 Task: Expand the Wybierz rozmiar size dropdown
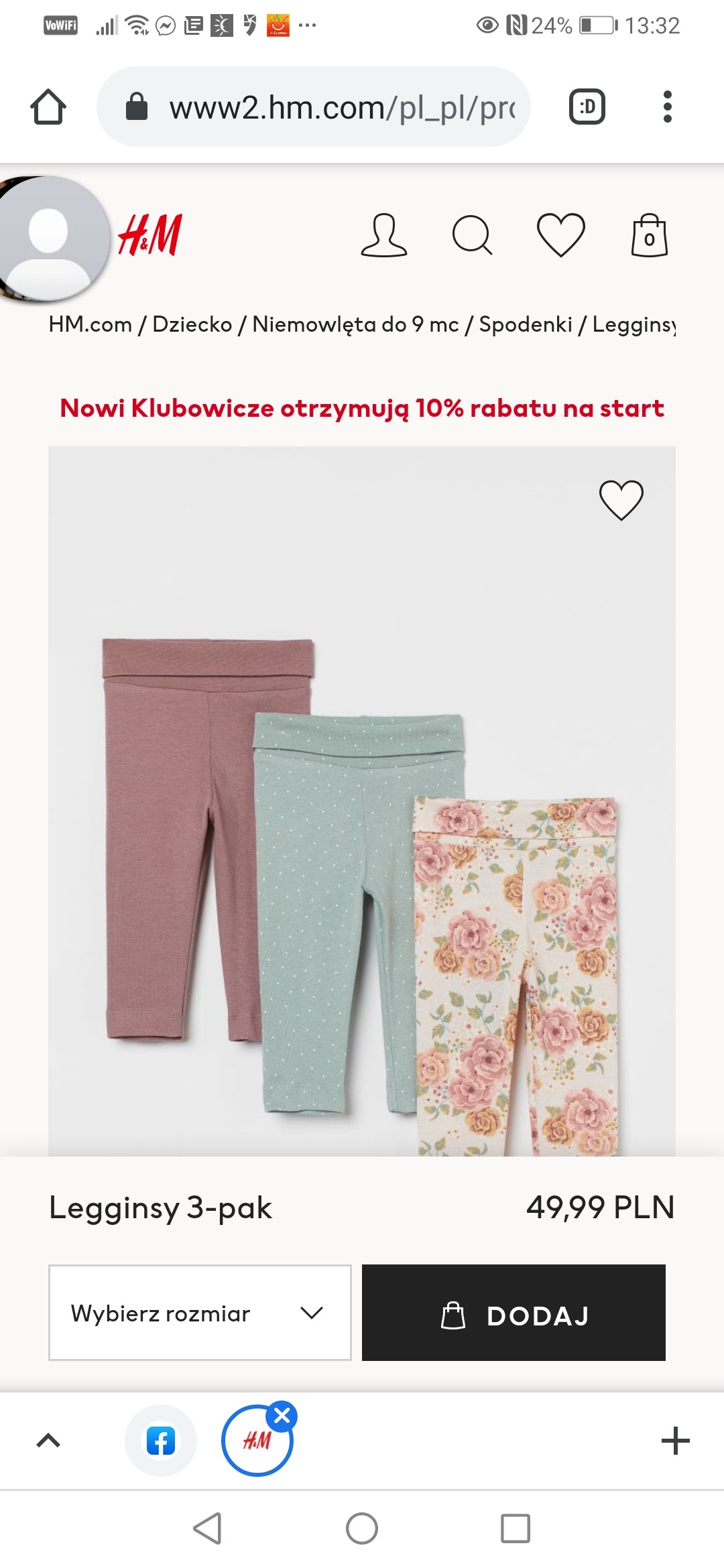(x=200, y=1313)
